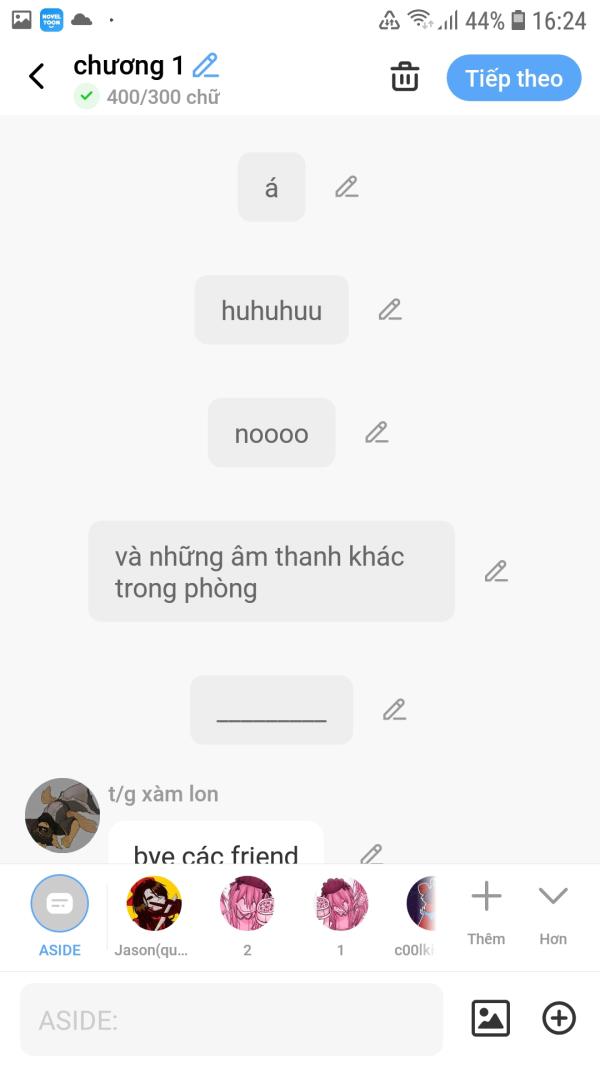
Task: Choose the character named 2
Action: [x=247, y=905]
